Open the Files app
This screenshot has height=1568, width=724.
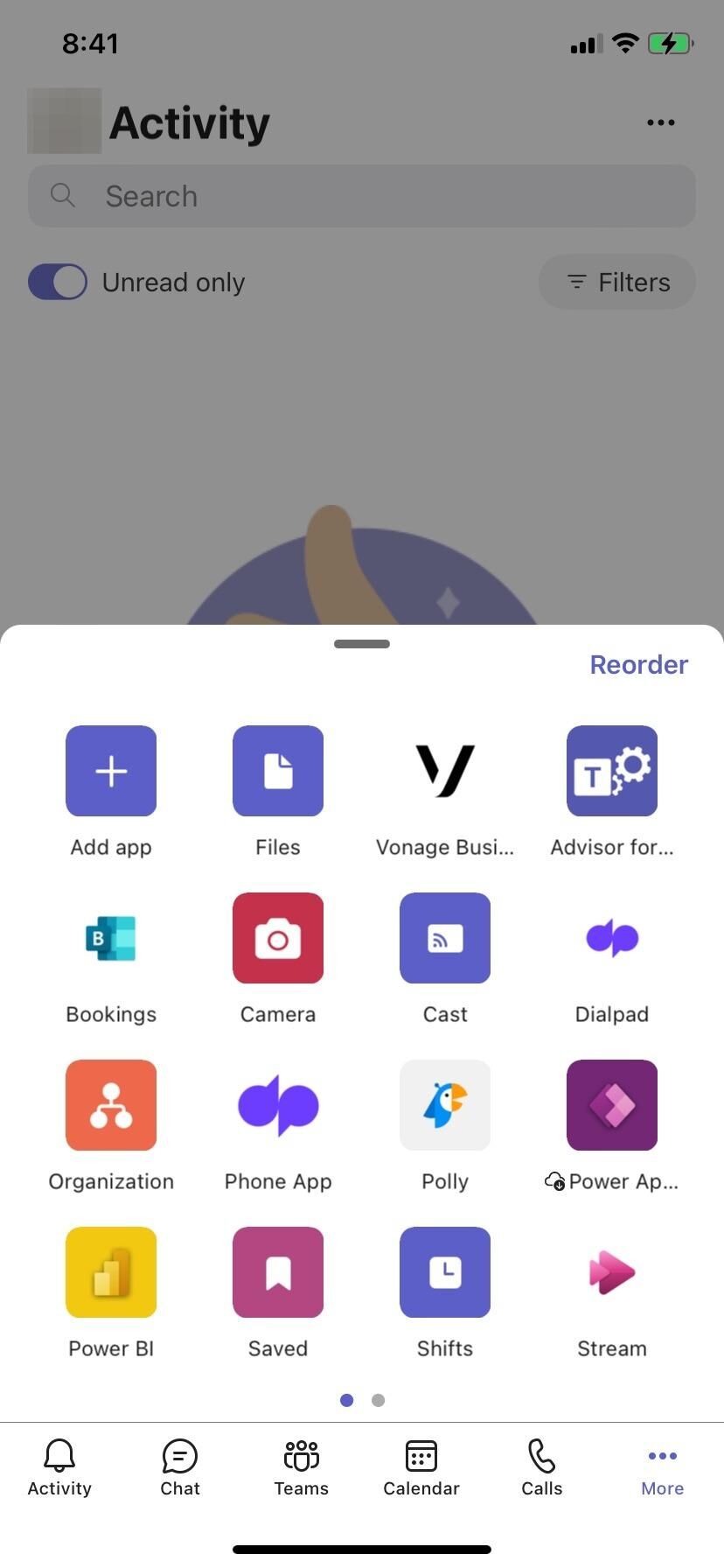pyautogui.click(x=278, y=771)
